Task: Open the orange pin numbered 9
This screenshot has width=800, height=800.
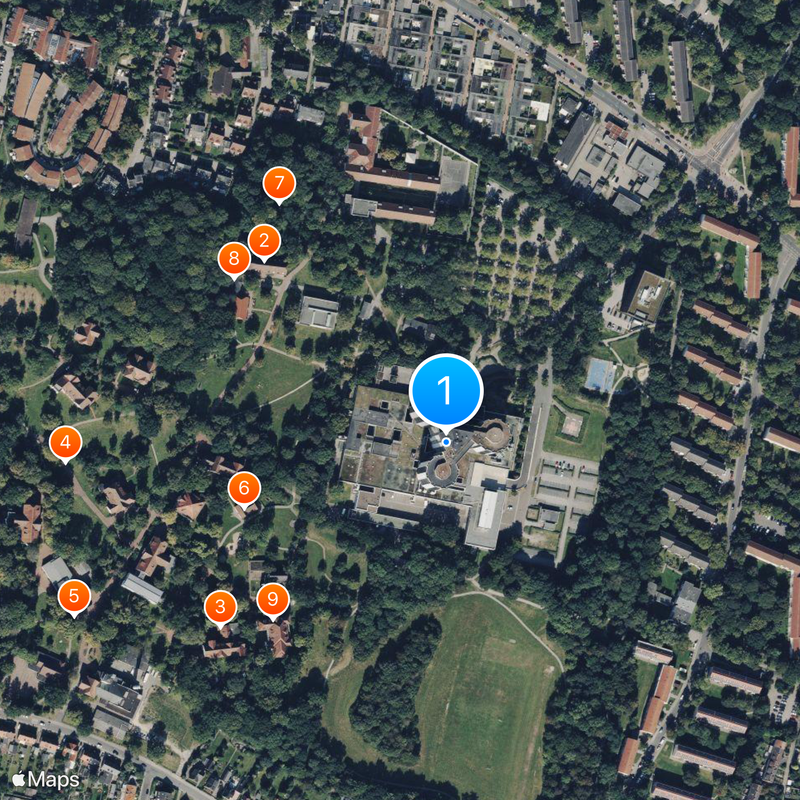Action: [x=273, y=600]
